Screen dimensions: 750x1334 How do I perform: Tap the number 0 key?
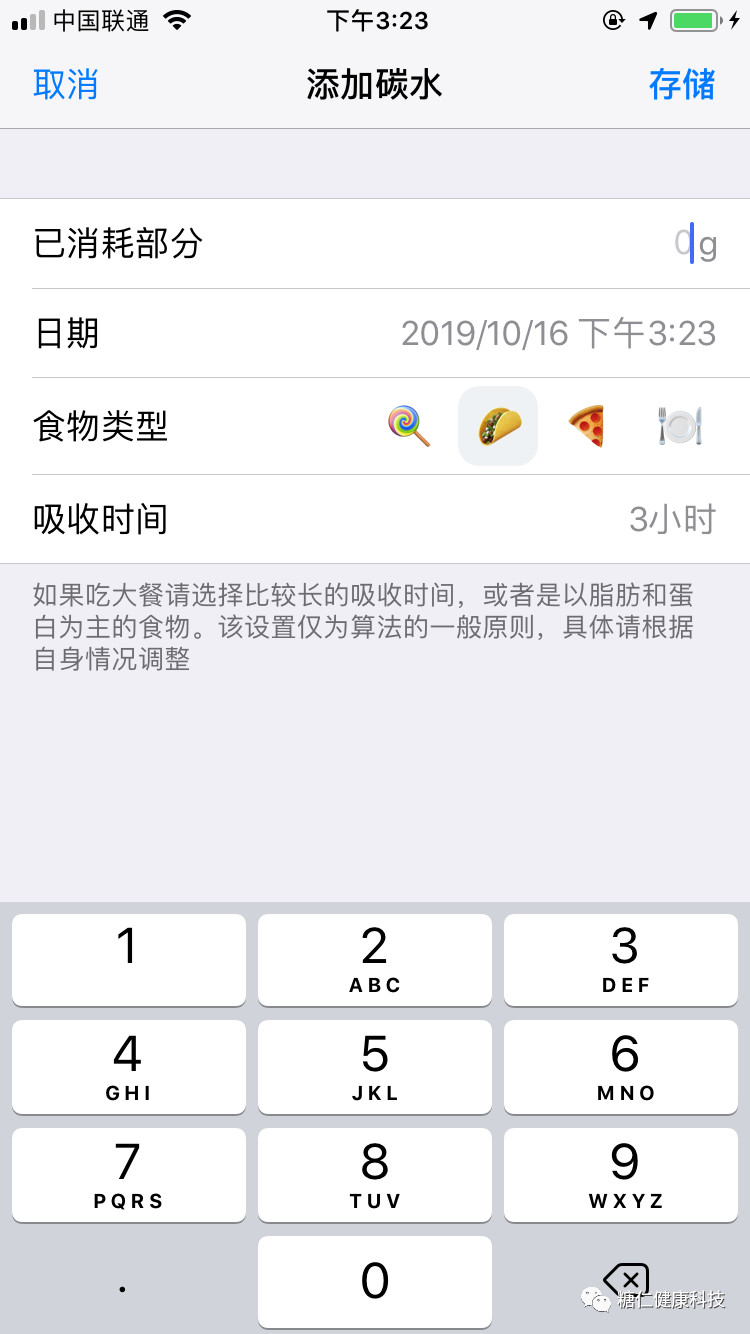(375, 1281)
